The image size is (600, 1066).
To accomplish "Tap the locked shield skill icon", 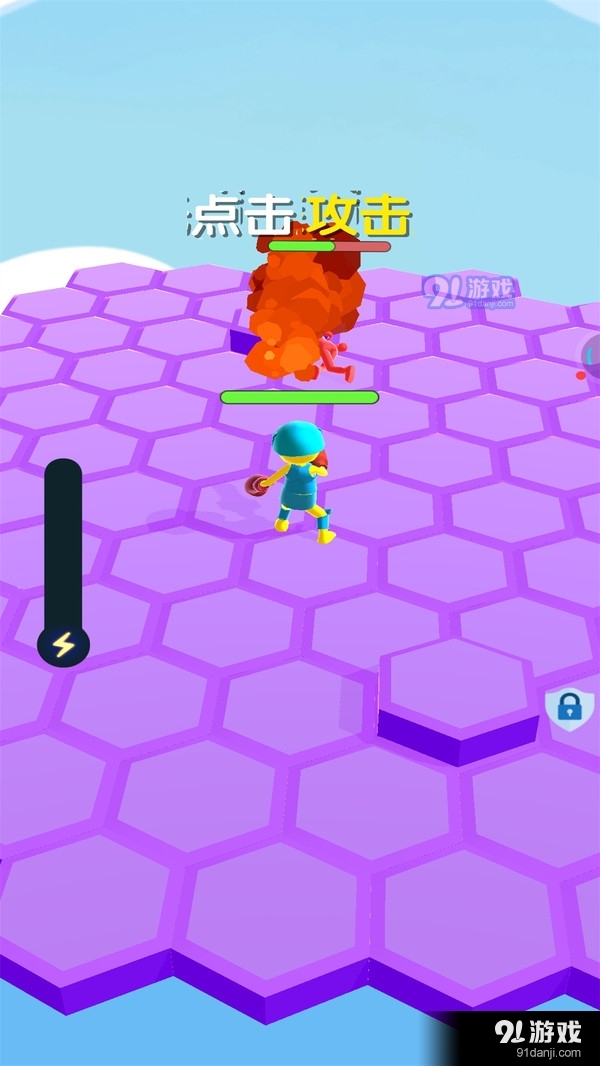I will (x=569, y=708).
